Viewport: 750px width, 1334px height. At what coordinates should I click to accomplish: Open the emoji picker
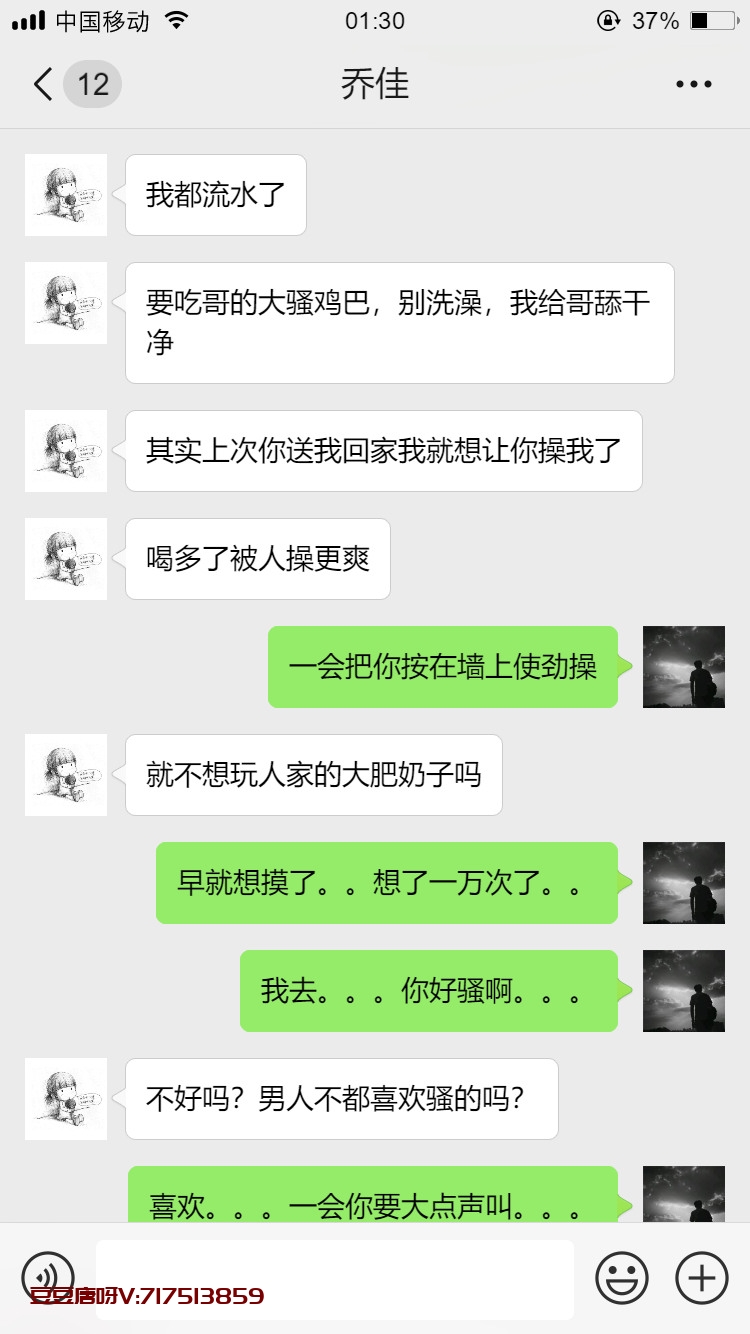tap(622, 1277)
